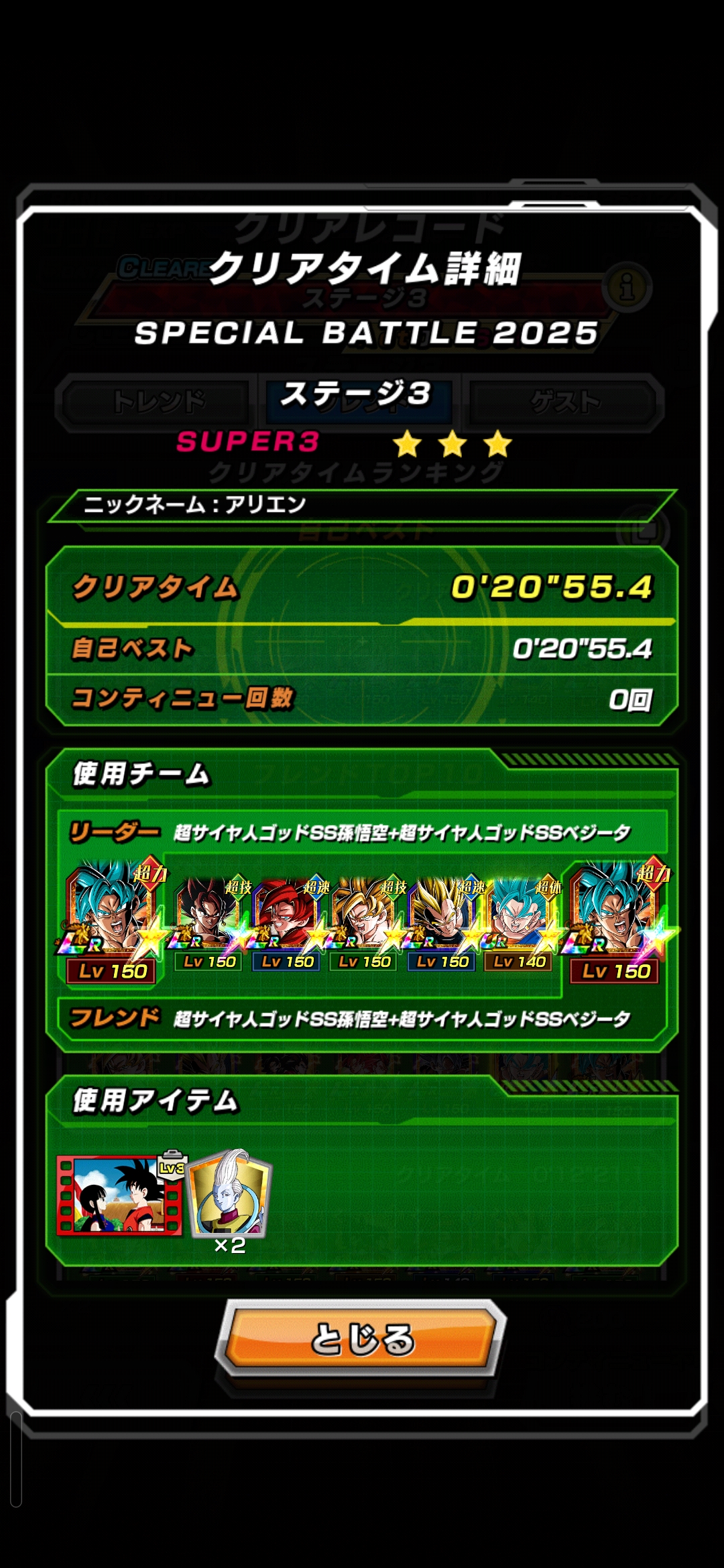This screenshot has height=1568, width=724.
Task: Close the clear time details dialog
Action: click(362, 1340)
